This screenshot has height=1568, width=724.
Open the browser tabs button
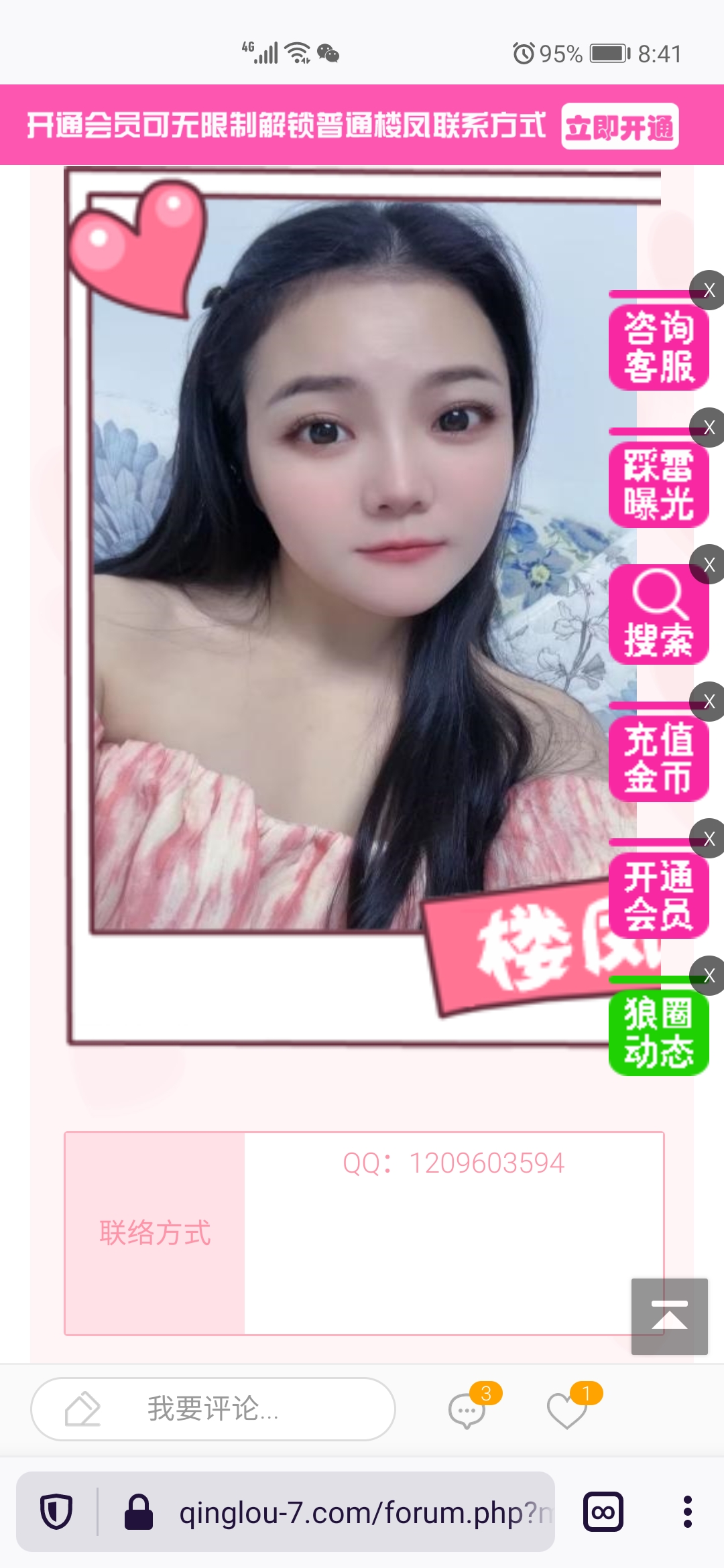coord(603,1512)
